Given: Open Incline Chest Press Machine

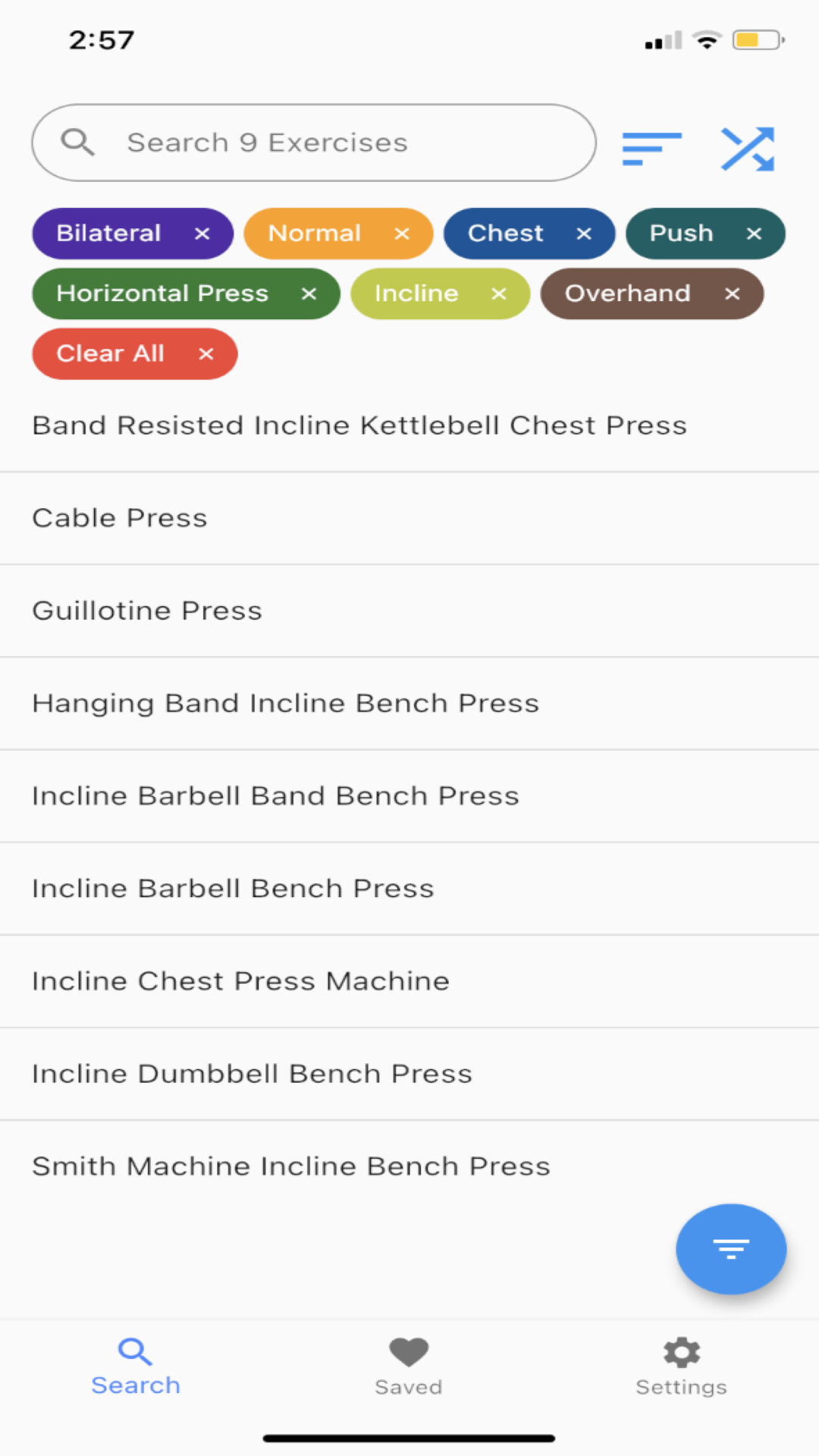Looking at the screenshot, I should [x=409, y=981].
